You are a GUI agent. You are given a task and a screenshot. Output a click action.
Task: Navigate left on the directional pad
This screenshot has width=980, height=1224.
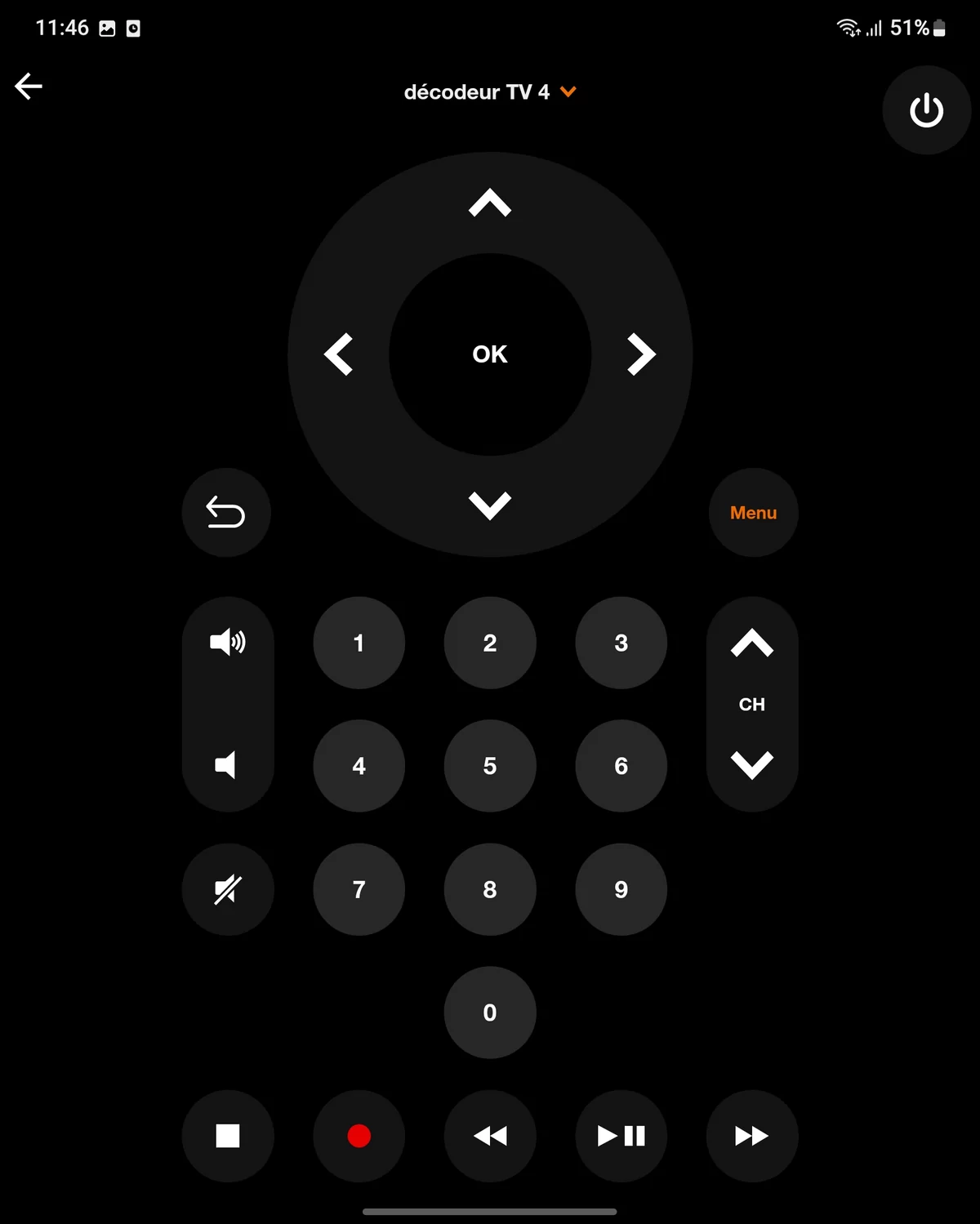339,354
